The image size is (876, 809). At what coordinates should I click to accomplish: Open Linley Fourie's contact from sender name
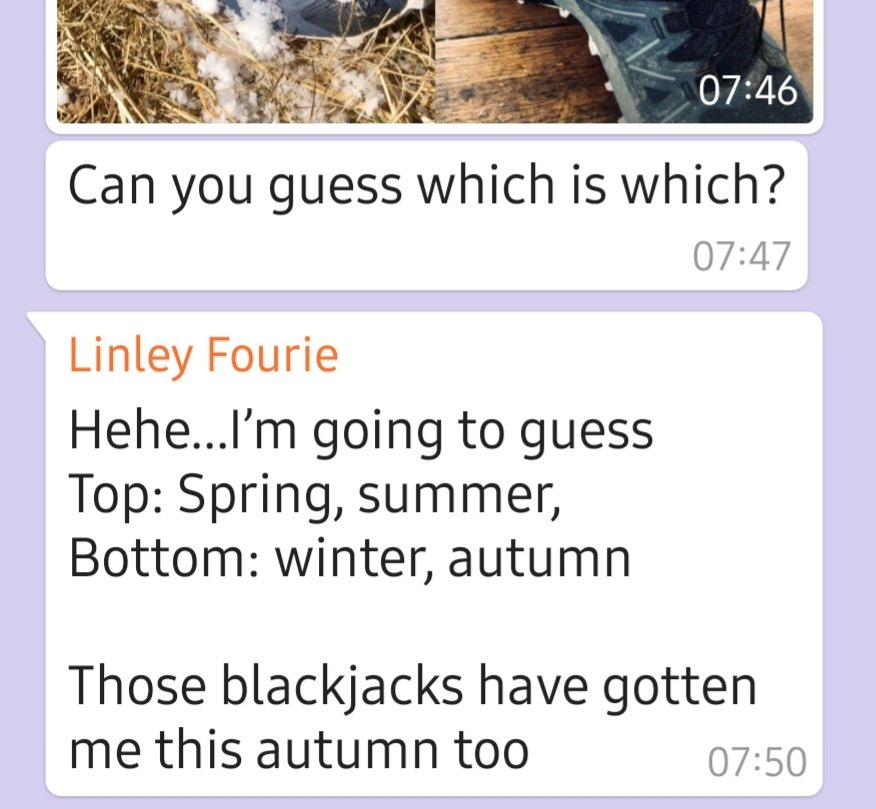click(203, 355)
